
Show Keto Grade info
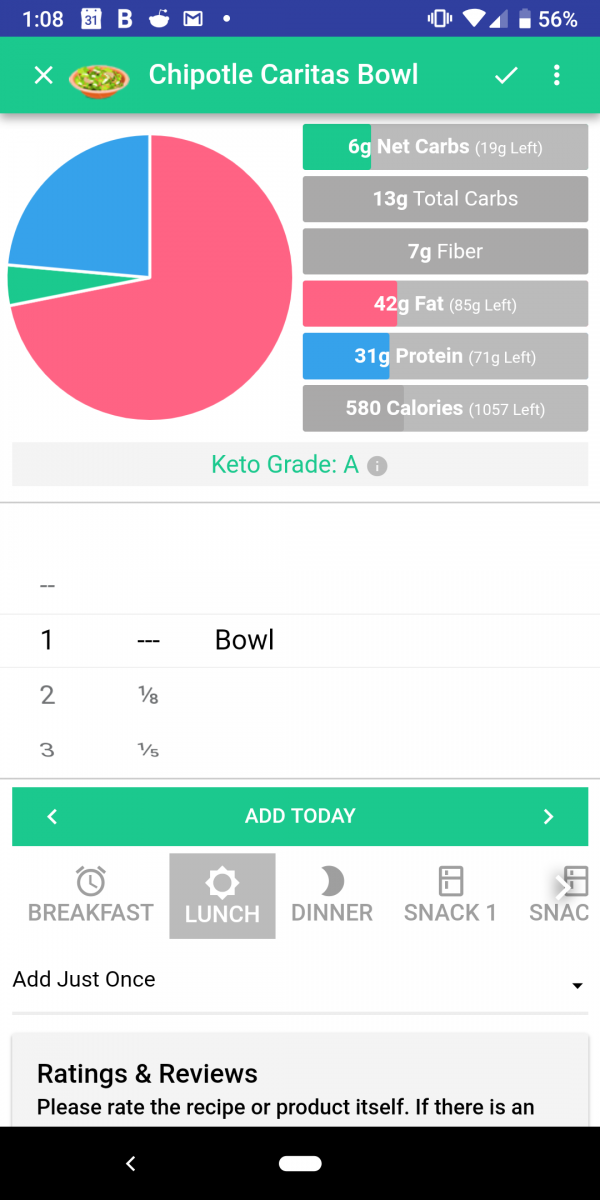pyautogui.click(x=377, y=466)
